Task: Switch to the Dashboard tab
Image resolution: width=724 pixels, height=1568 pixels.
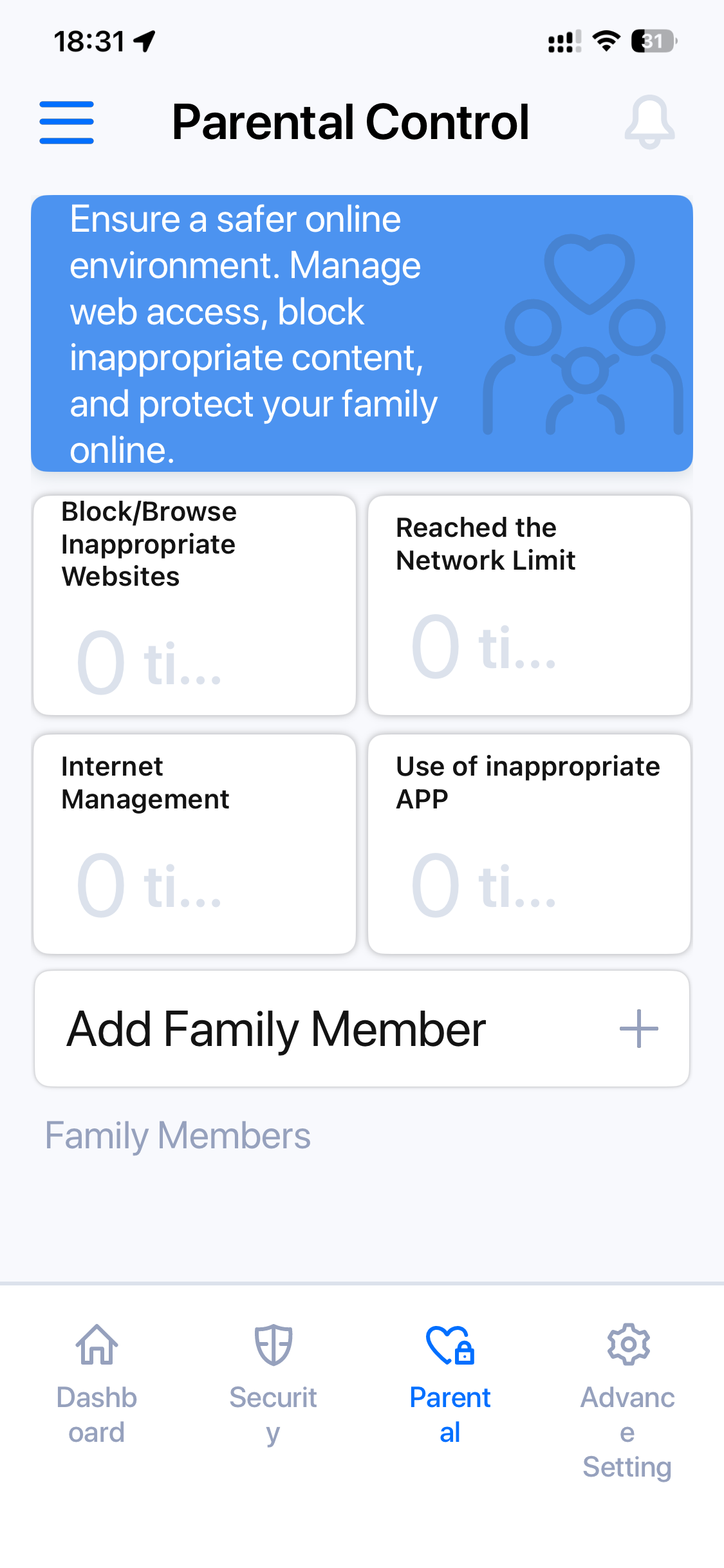Action: [x=97, y=1384]
